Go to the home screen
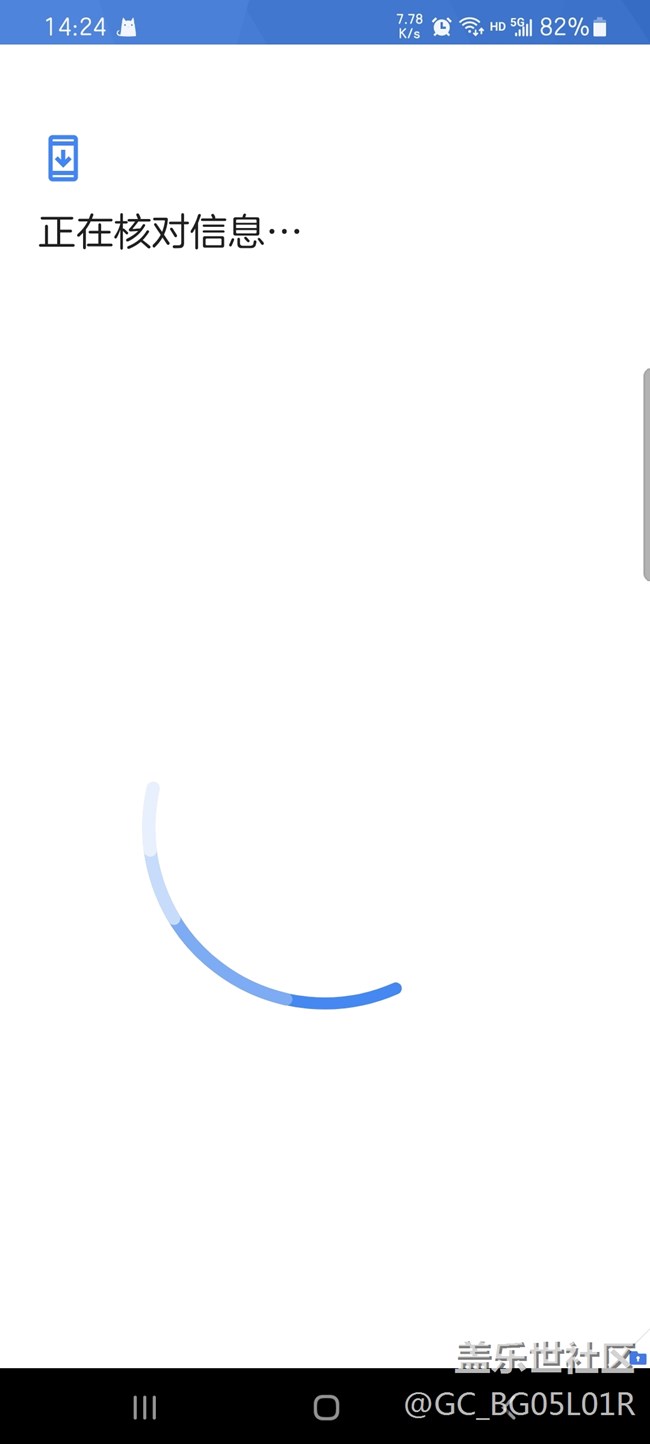Viewport: 650px width, 1444px height. [x=326, y=1407]
